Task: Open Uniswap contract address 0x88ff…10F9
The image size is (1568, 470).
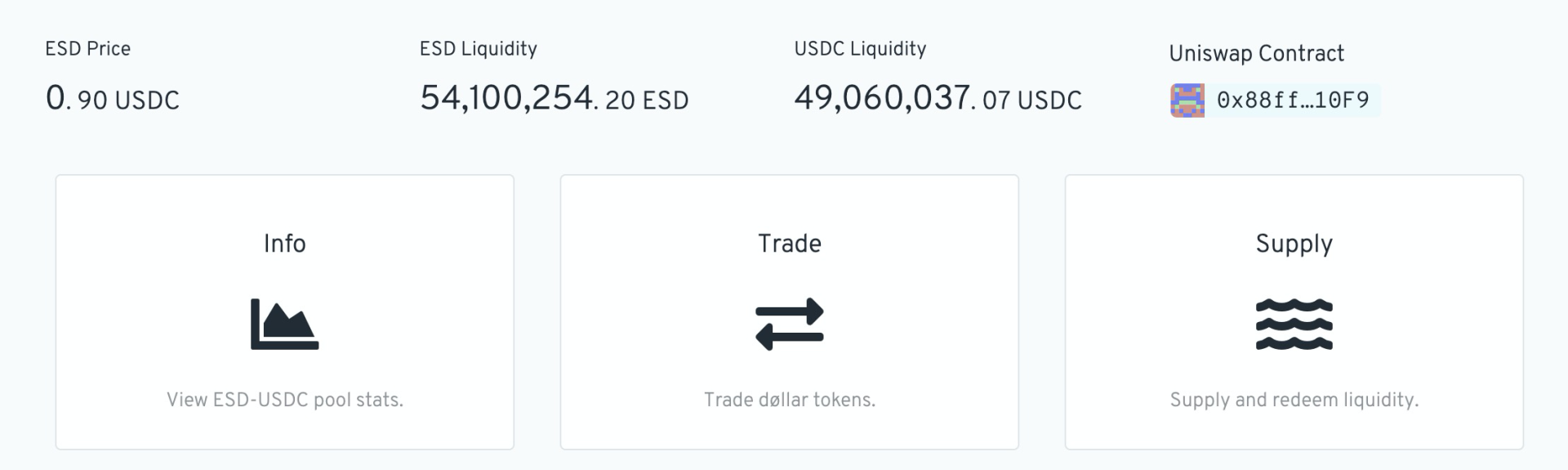Action: 1275,100
